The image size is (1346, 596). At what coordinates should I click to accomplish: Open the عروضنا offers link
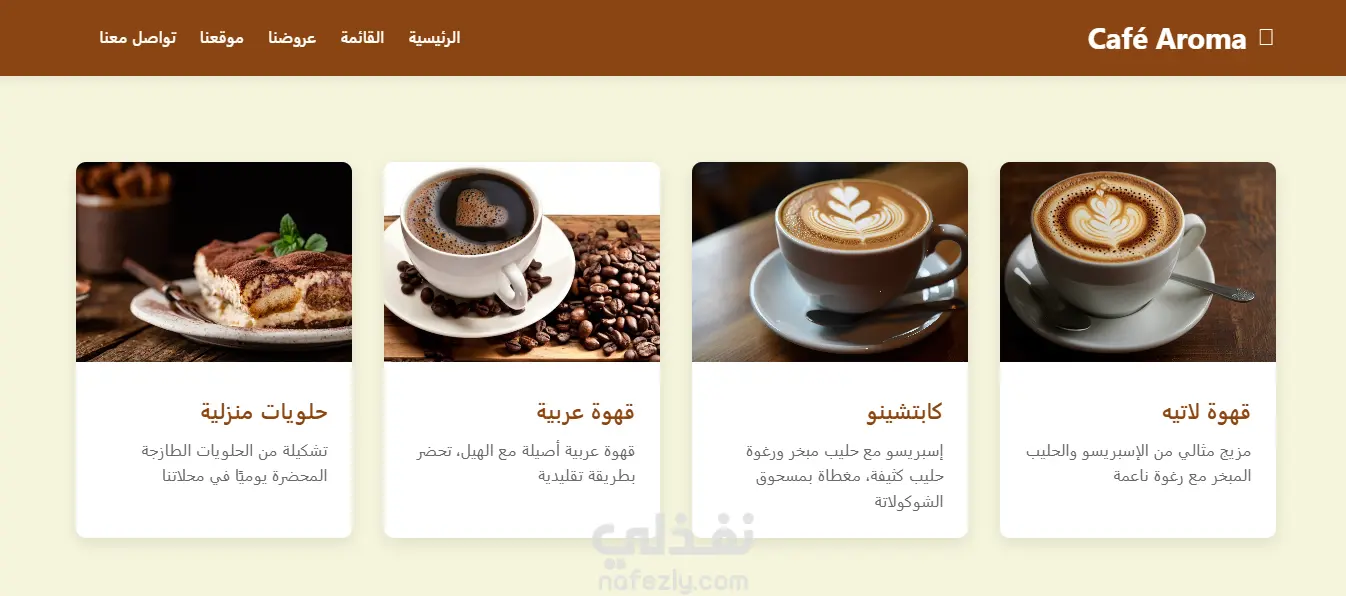point(292,38)
